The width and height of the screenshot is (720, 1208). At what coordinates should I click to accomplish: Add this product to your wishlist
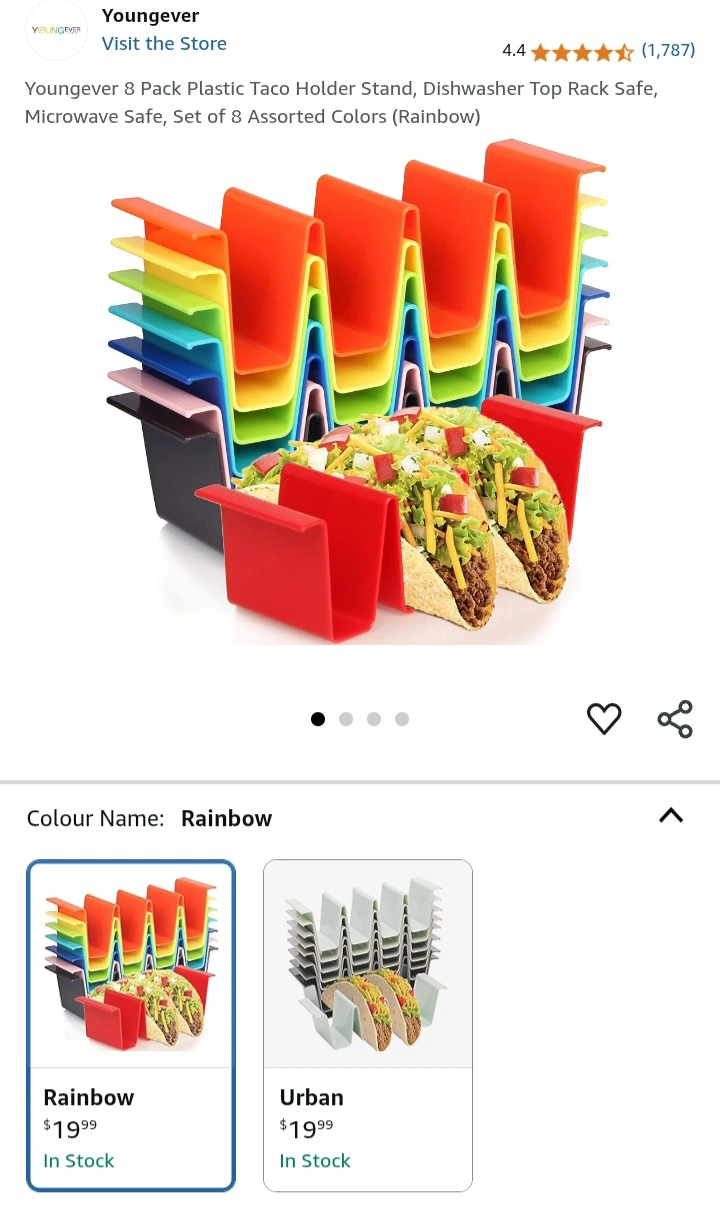click(604, 719)
